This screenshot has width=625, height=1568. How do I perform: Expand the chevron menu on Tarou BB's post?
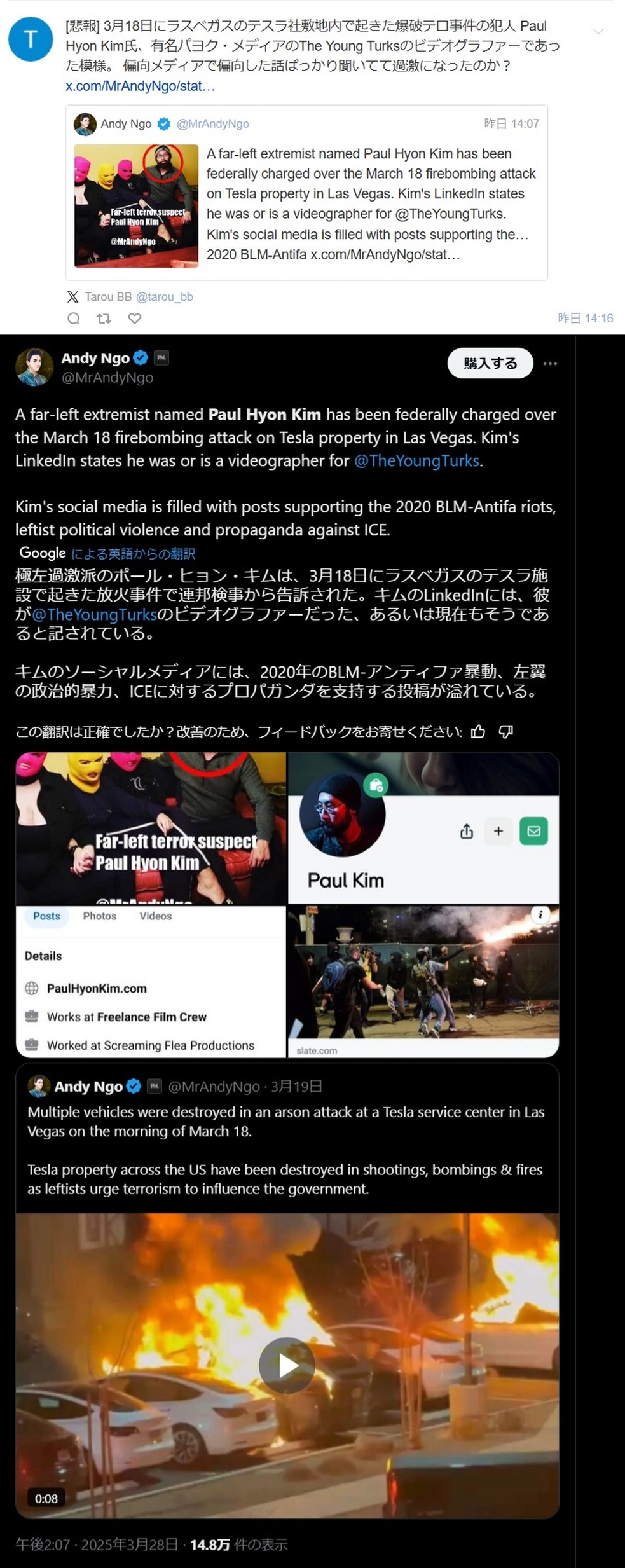(598, 32)
